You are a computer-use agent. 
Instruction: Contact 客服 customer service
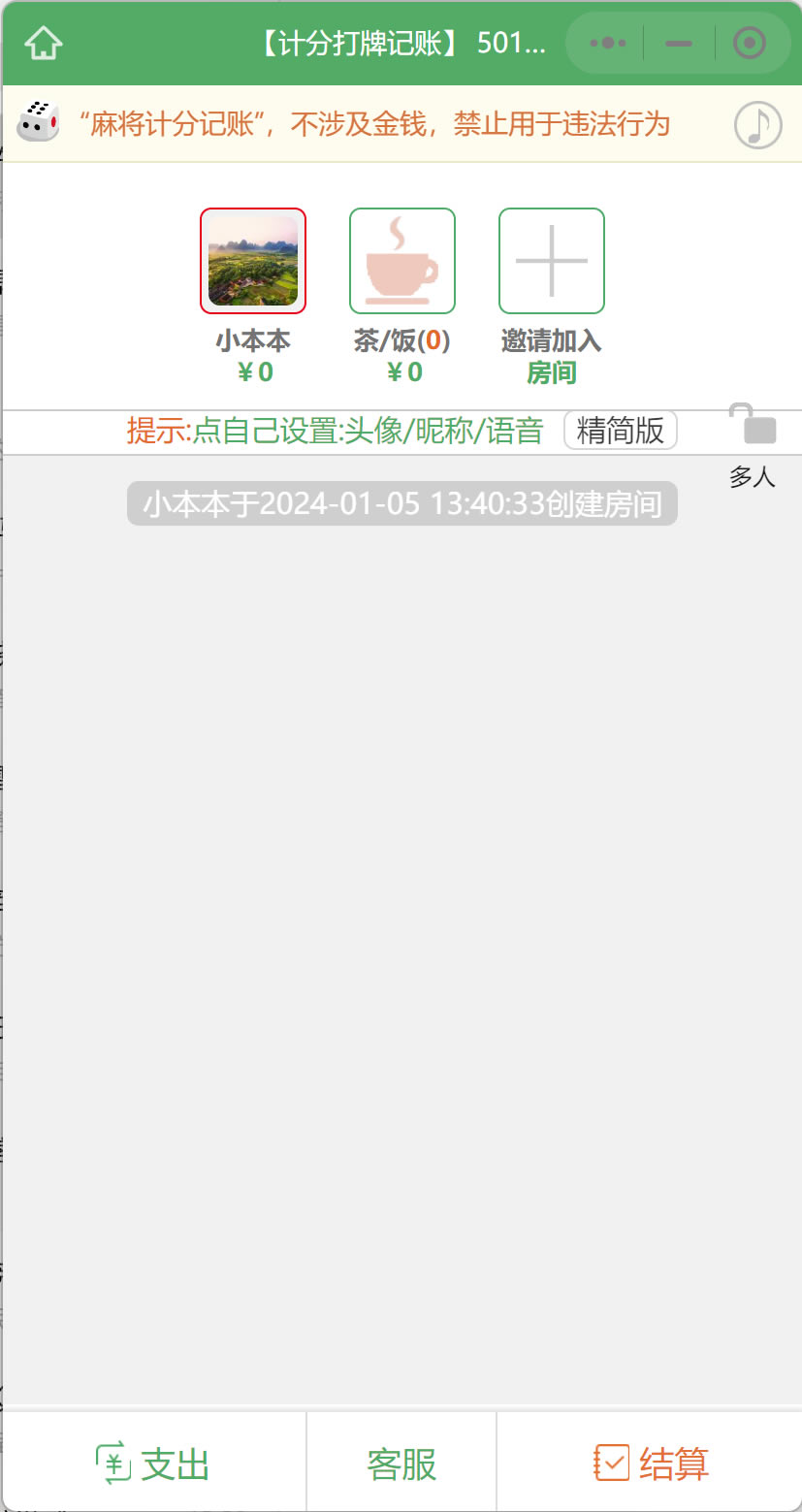tap(401, 1463)
